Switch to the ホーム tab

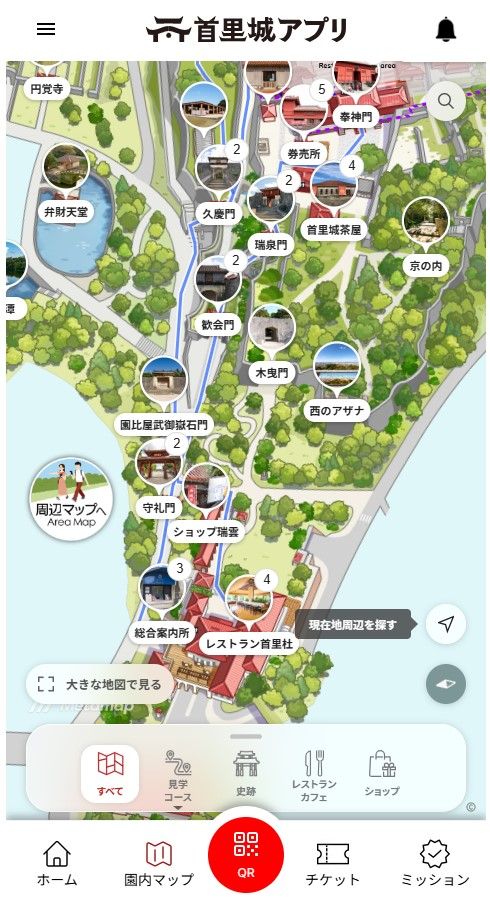pos(57,863)
